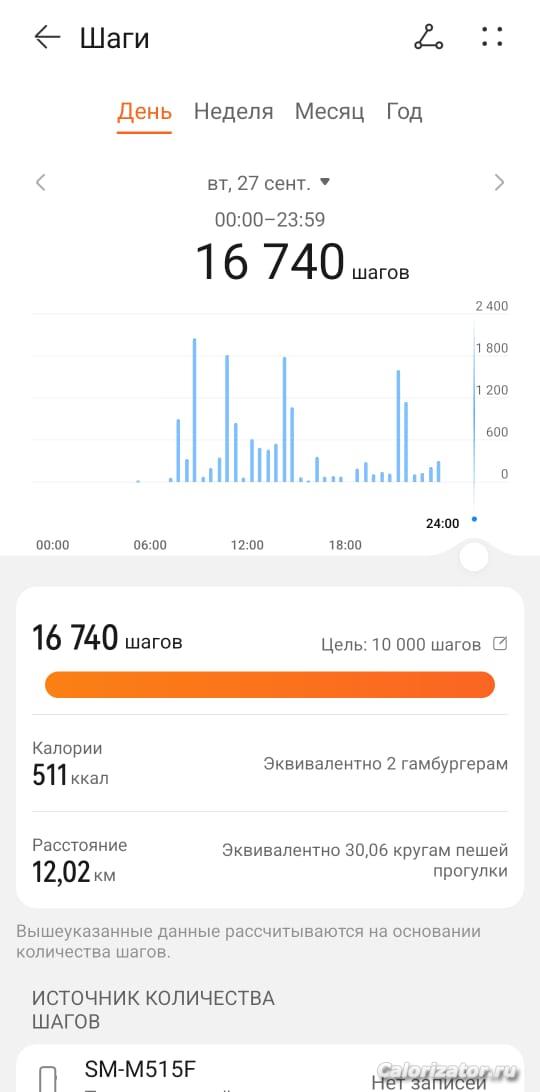Screen dimensions: 540x1092
Task: Open the SM-M515F step source row
Action: (x=270, y=1068)
